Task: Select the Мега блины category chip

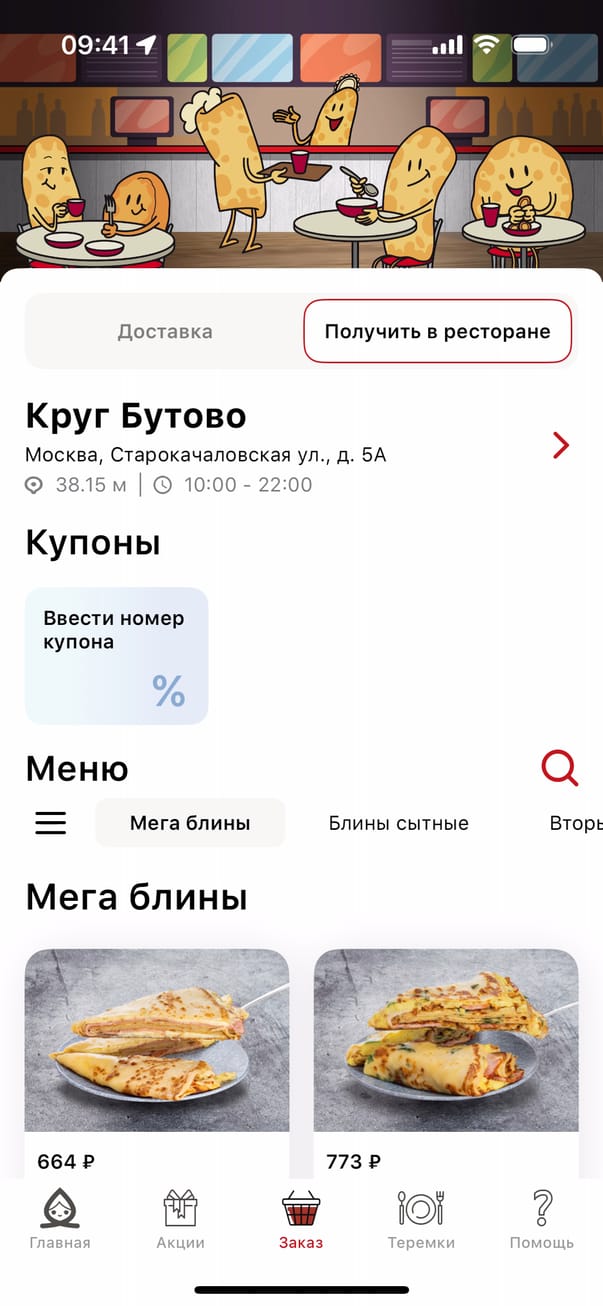Action: 190,823
